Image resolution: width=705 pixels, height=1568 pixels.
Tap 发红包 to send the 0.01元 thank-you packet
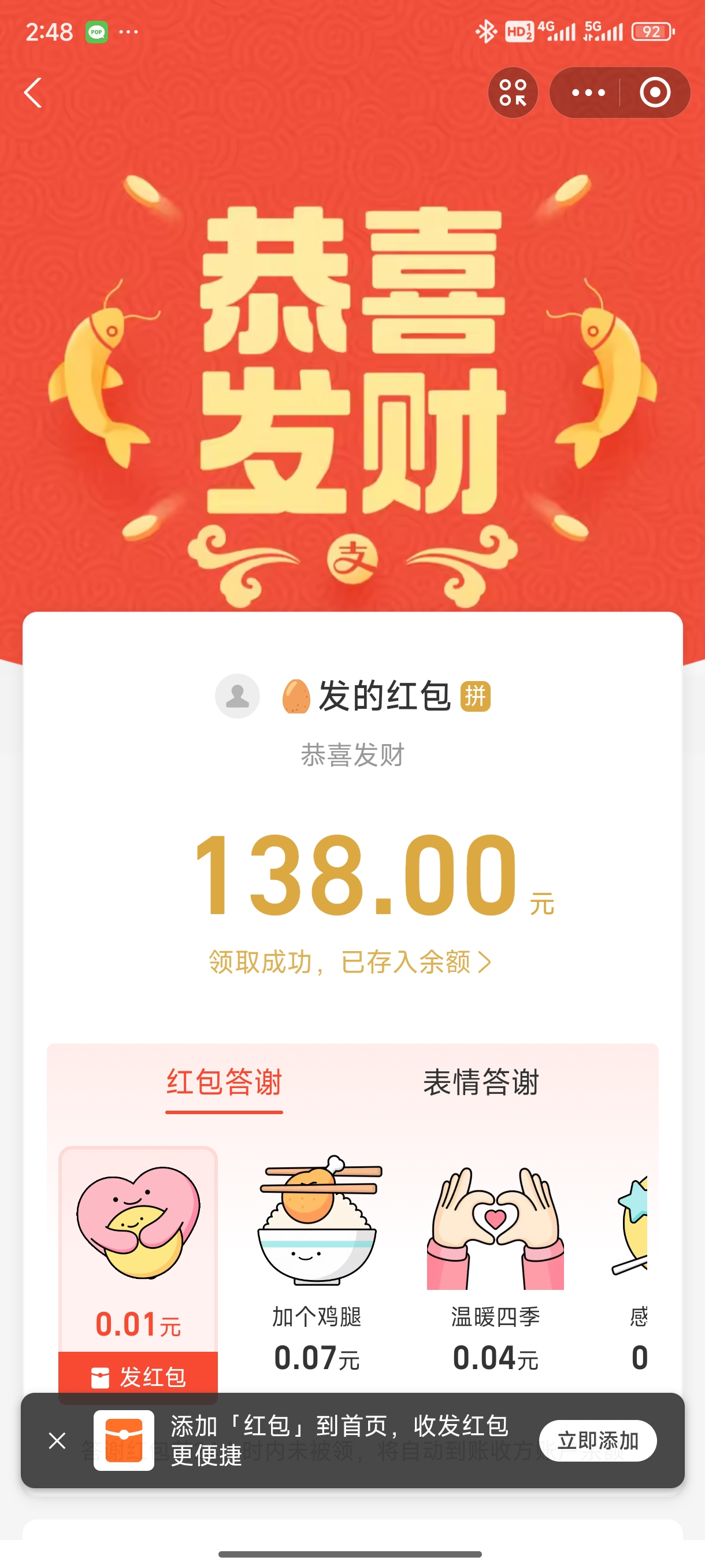click(x=138, y=1376)
